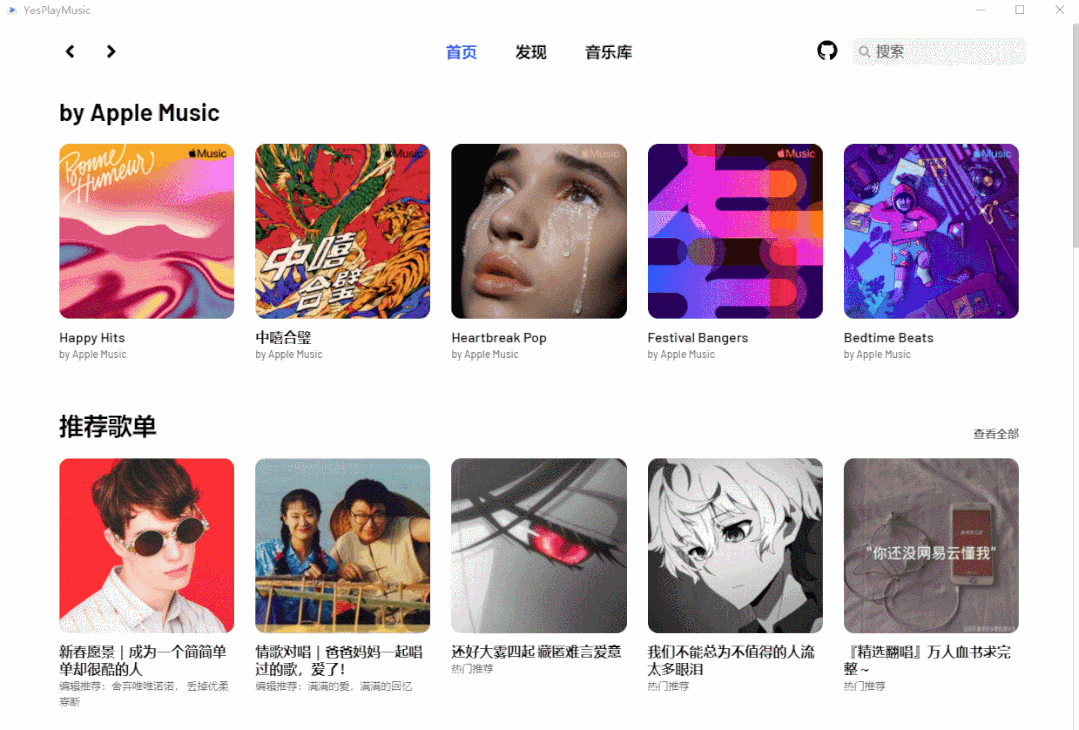The image size is (1079, 730).
Task: Open the 新春愿景 recommended playlist
Action: point(146,545)
